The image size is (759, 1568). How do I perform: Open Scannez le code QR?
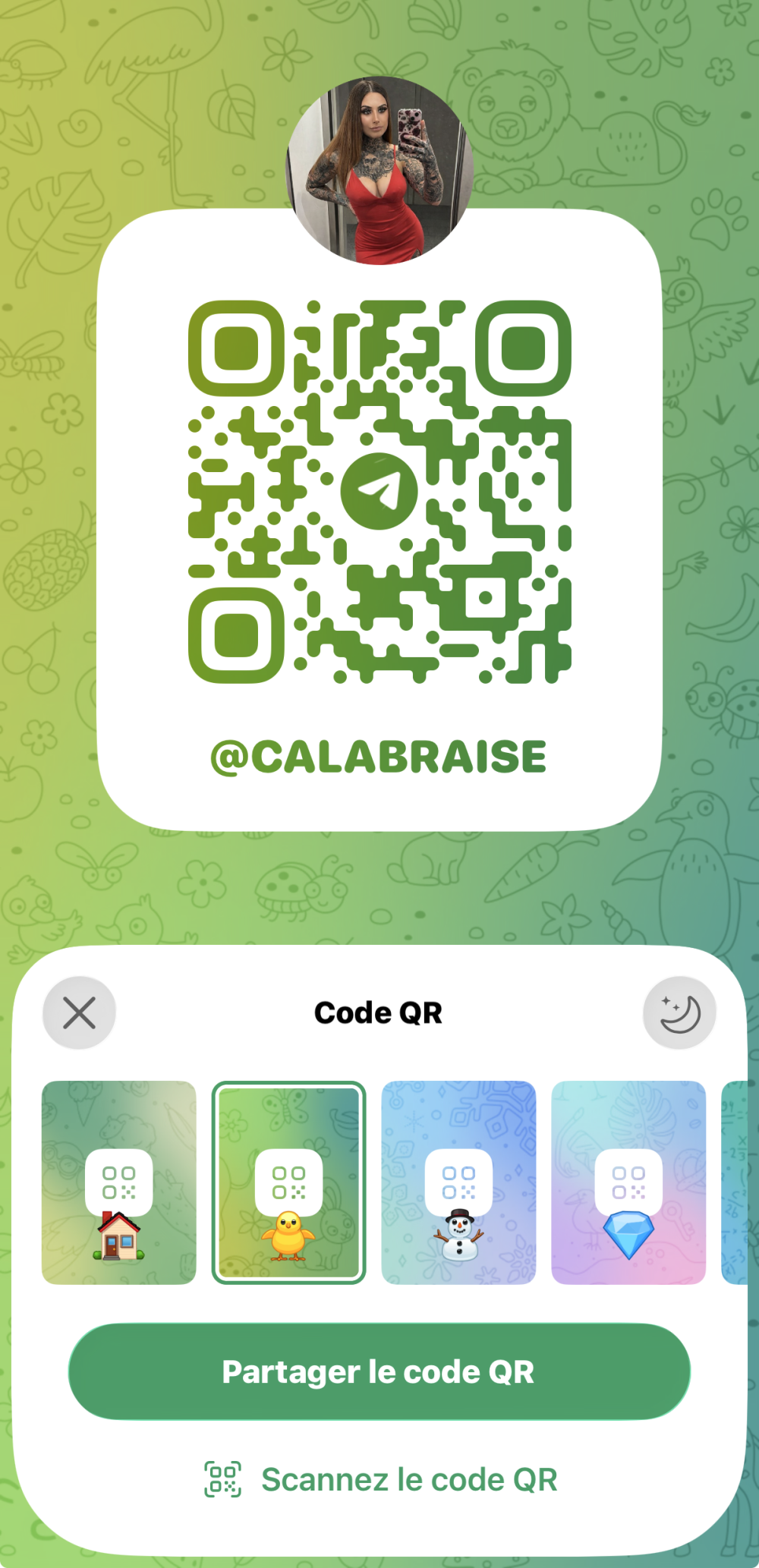point(379,1479)
